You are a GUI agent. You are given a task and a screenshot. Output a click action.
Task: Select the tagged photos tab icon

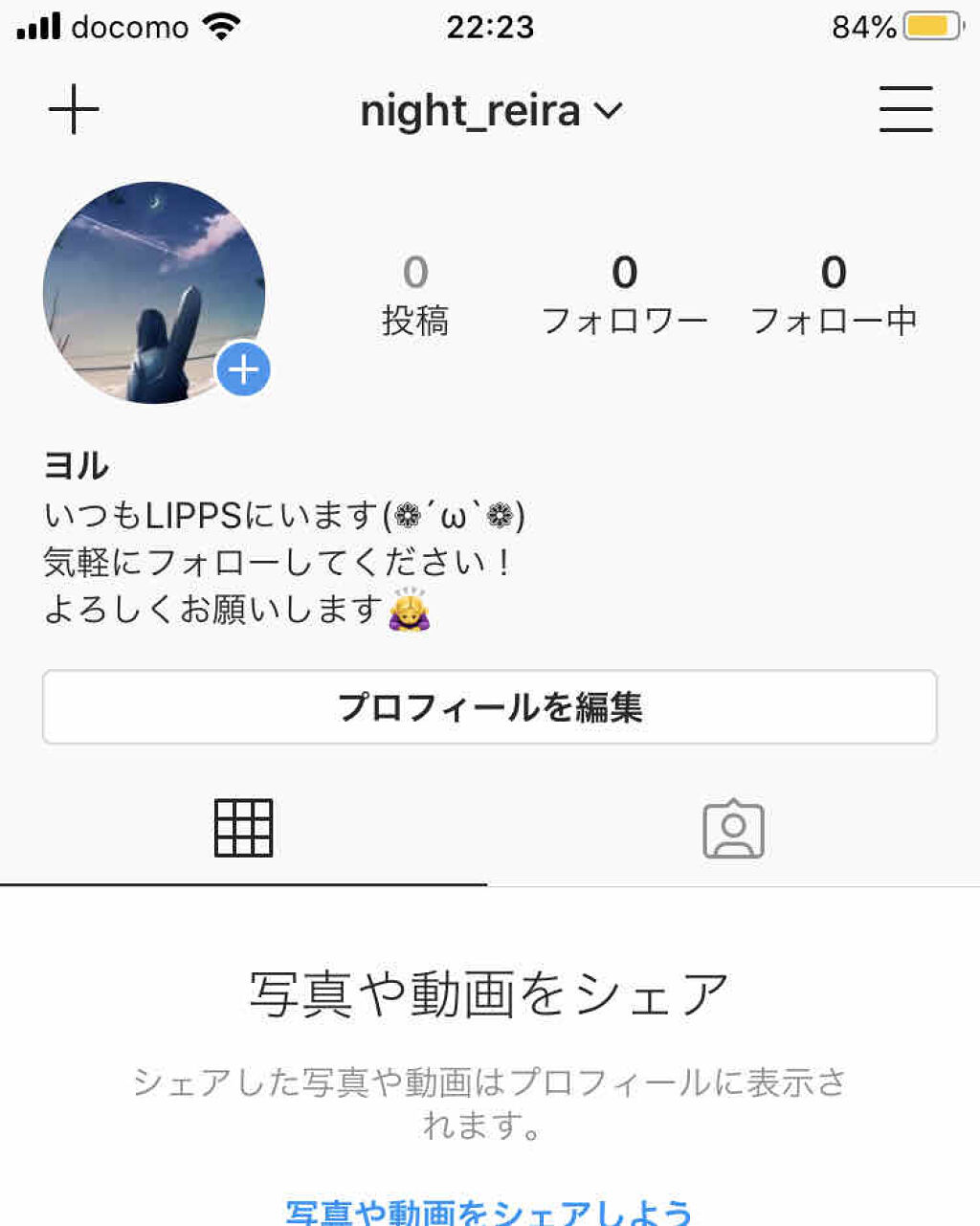[x=734, y=829]
